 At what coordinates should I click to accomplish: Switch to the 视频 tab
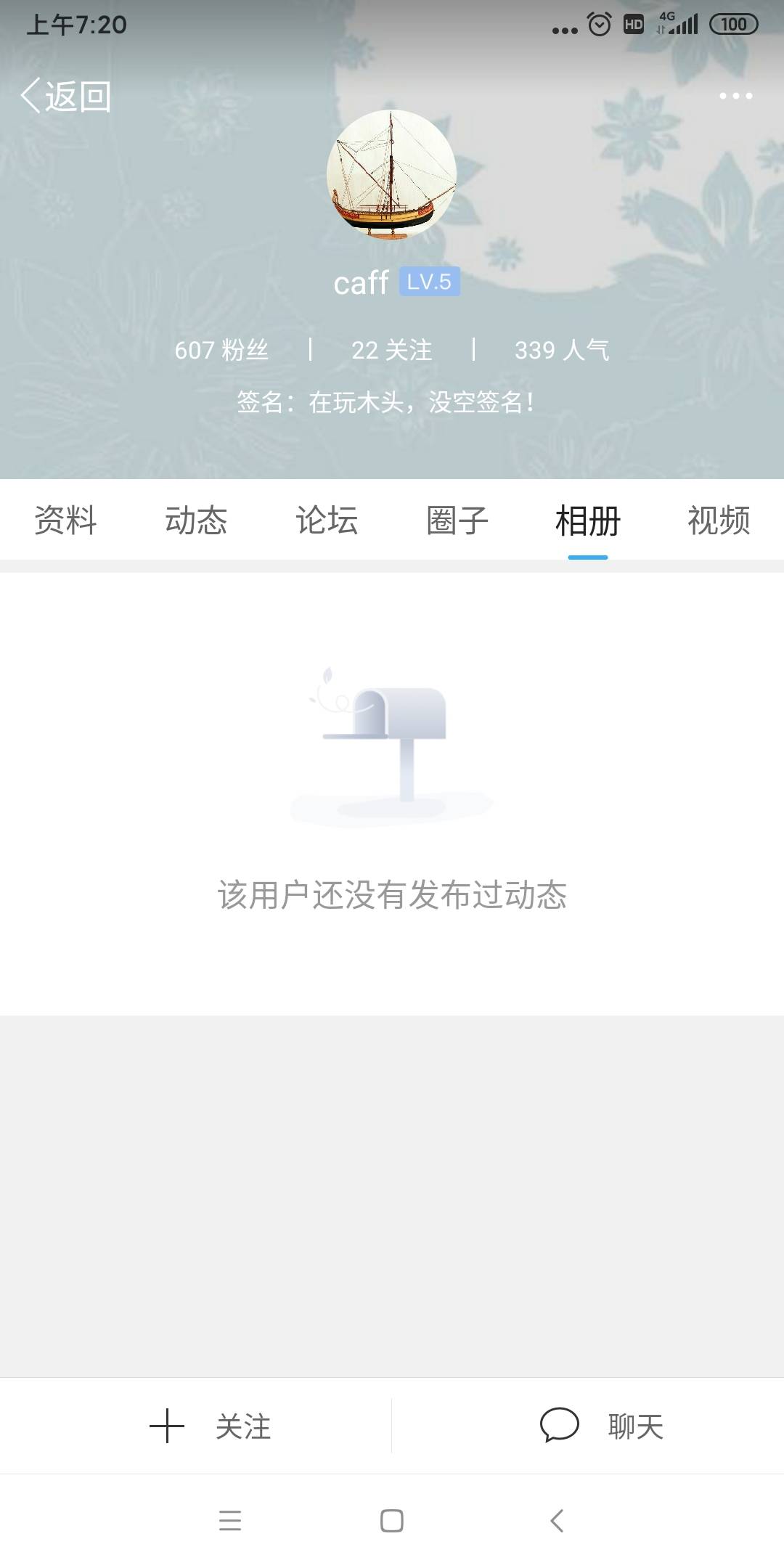click(x=719, y=520)
